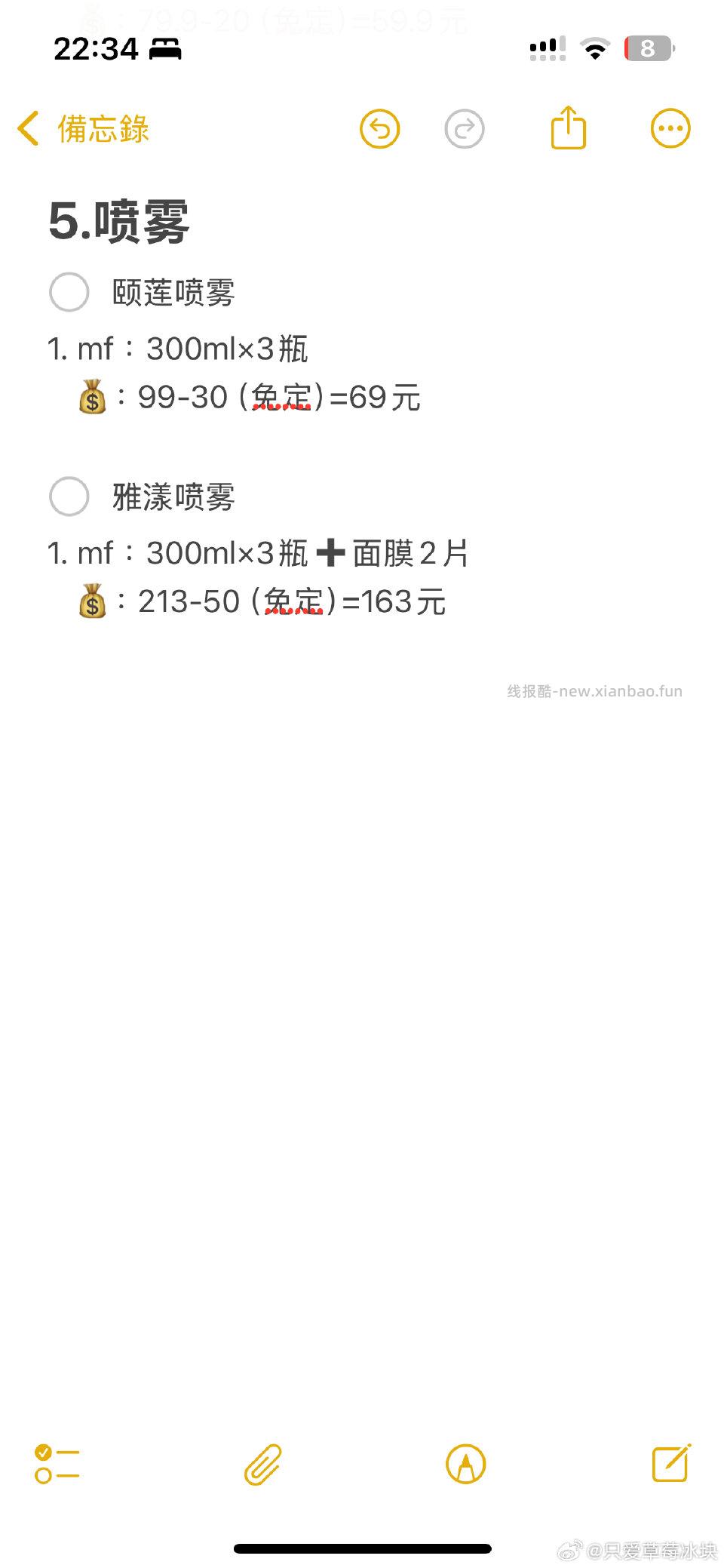This screenshot has width=724, height=1568.
Task: Open the Wi-Fi status icon
Action: click(x=595, y=48)
